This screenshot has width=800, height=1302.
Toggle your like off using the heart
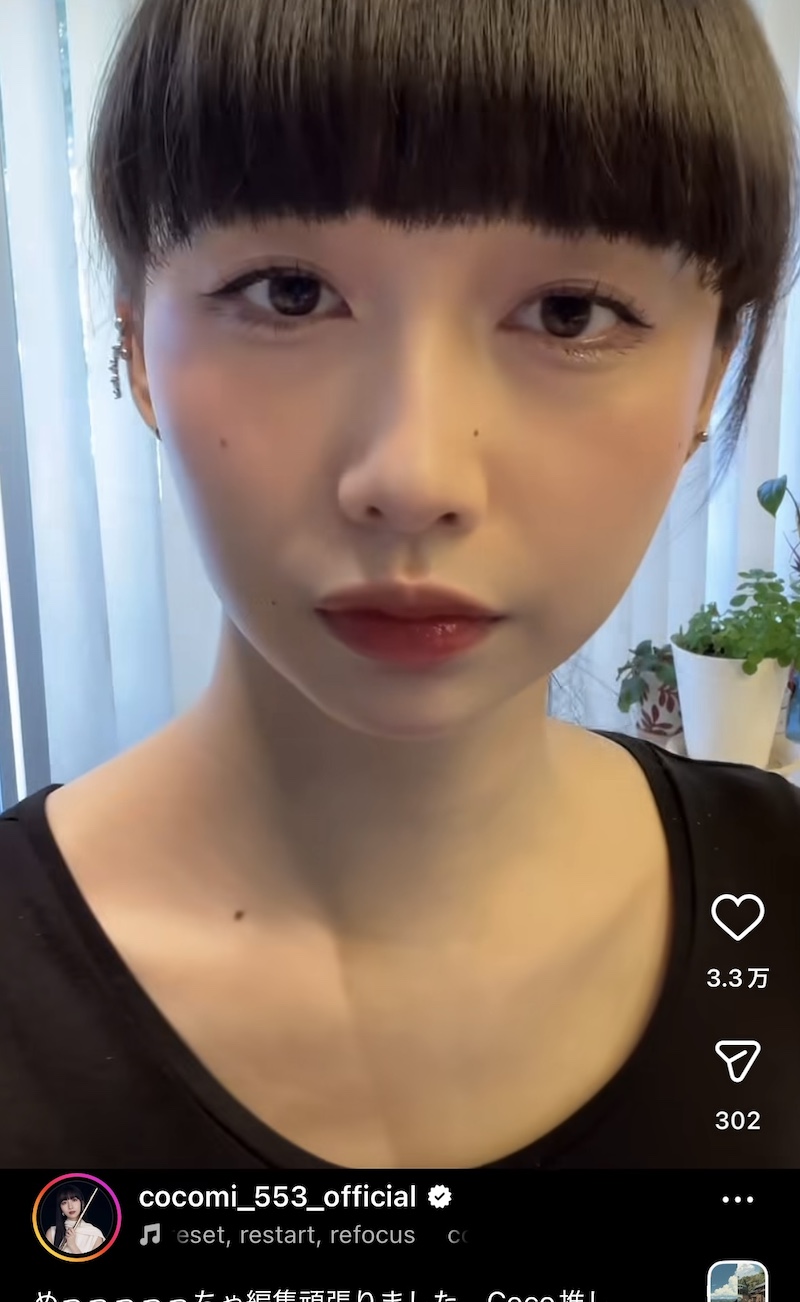737,915
